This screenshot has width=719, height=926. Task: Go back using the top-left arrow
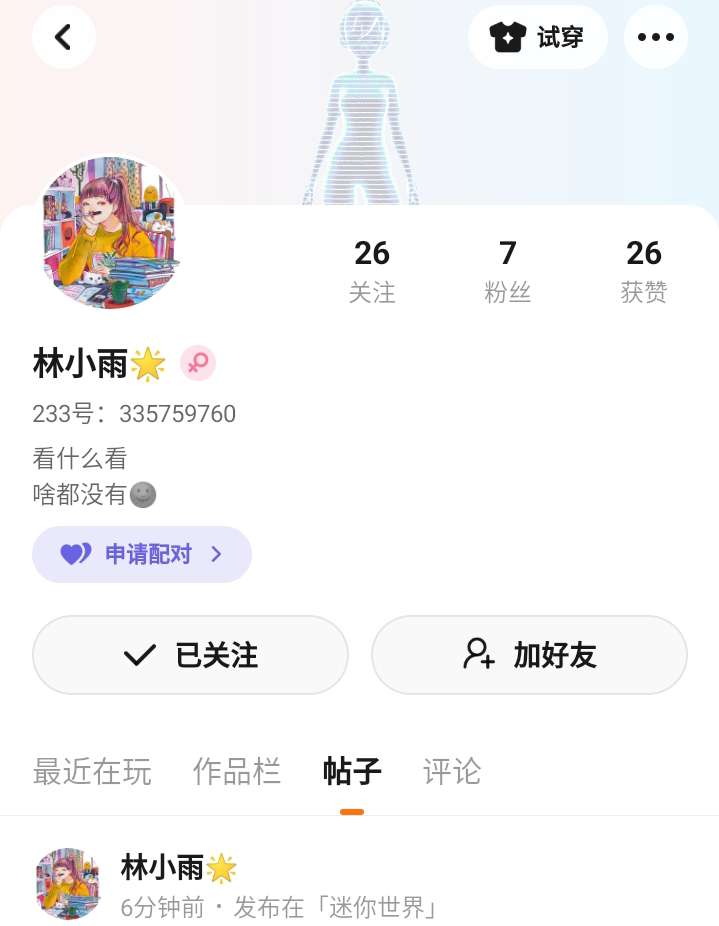[x=63, y=37]
